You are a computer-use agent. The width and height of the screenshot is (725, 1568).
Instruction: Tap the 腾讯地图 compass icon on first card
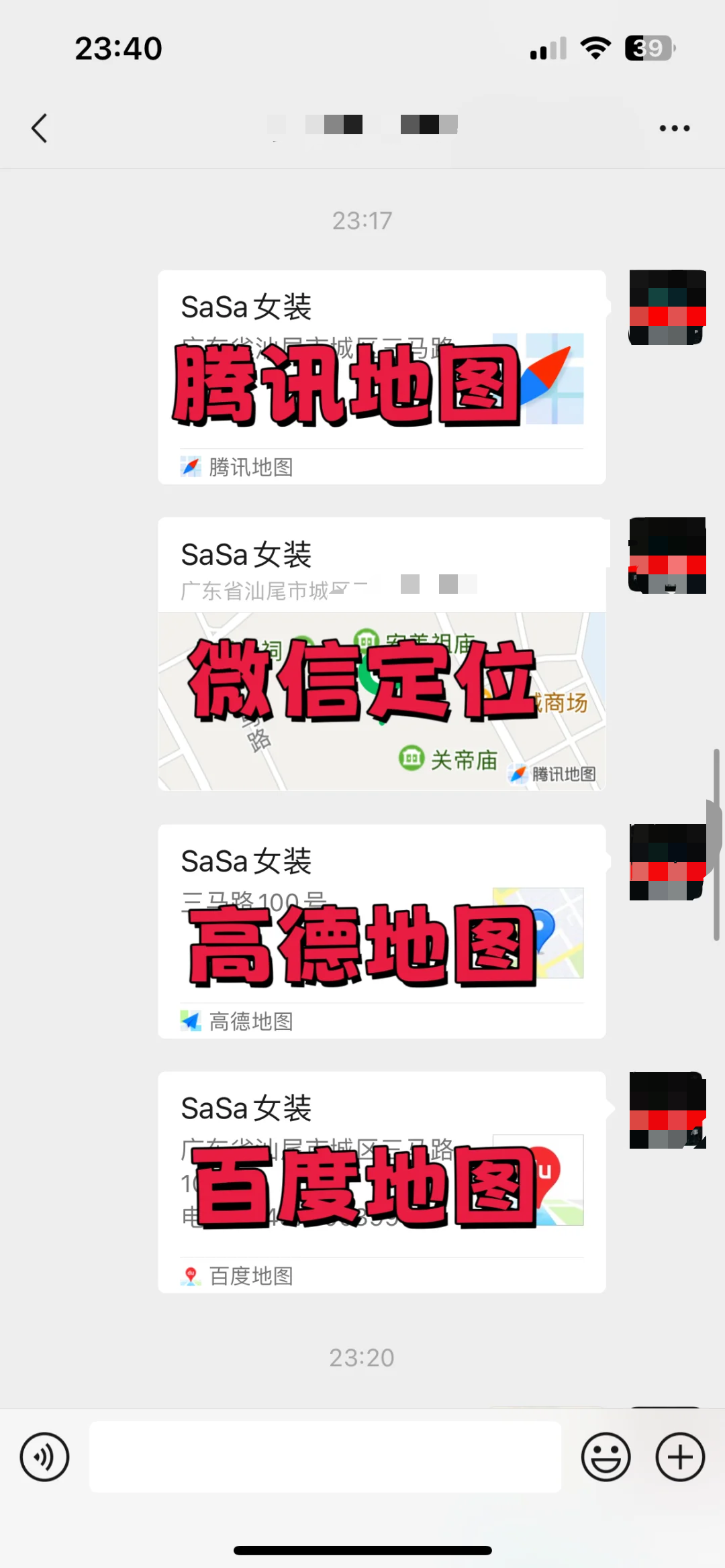(190, 466)
